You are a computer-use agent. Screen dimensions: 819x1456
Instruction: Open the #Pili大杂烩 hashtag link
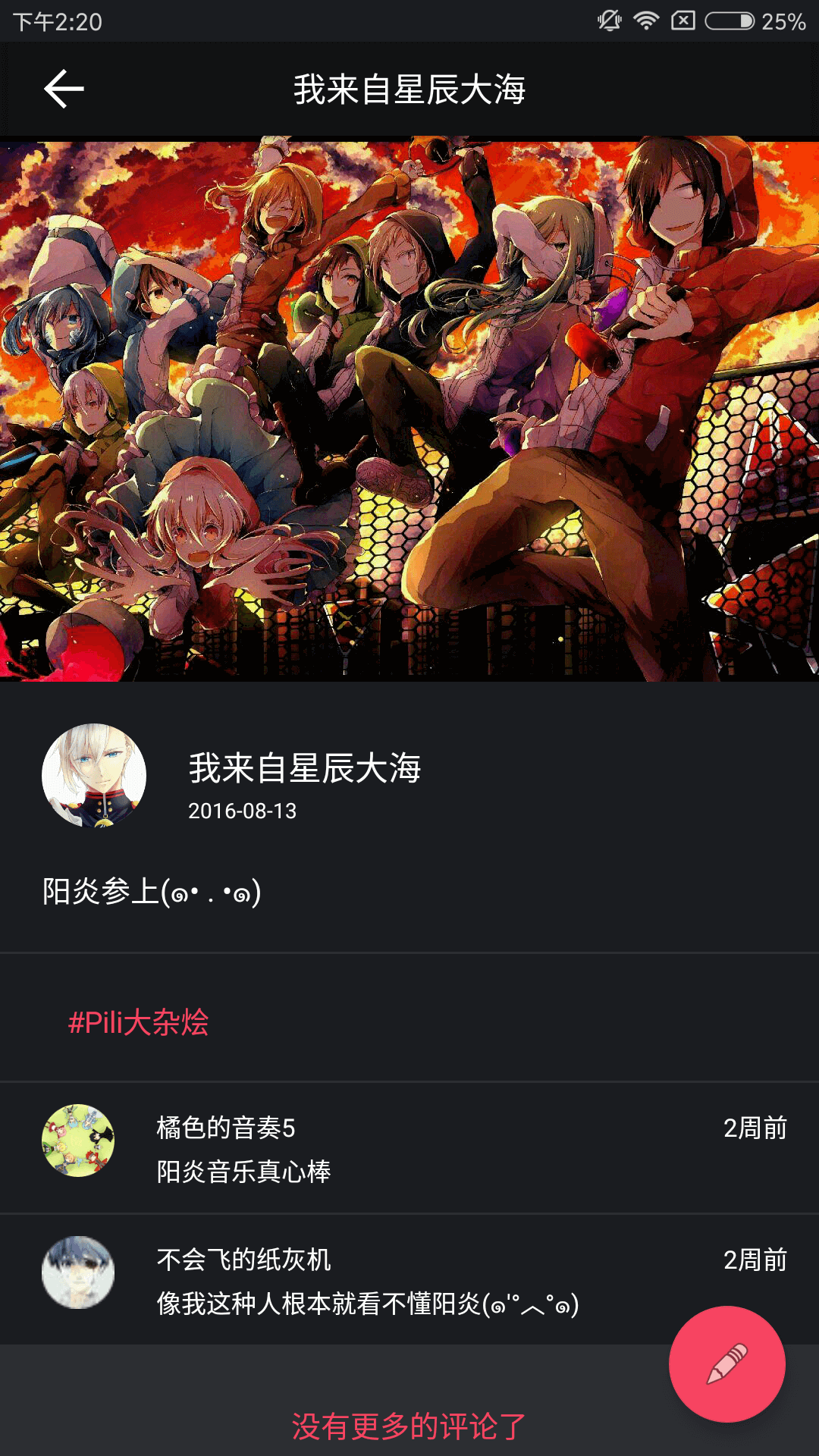point(138,1022)
